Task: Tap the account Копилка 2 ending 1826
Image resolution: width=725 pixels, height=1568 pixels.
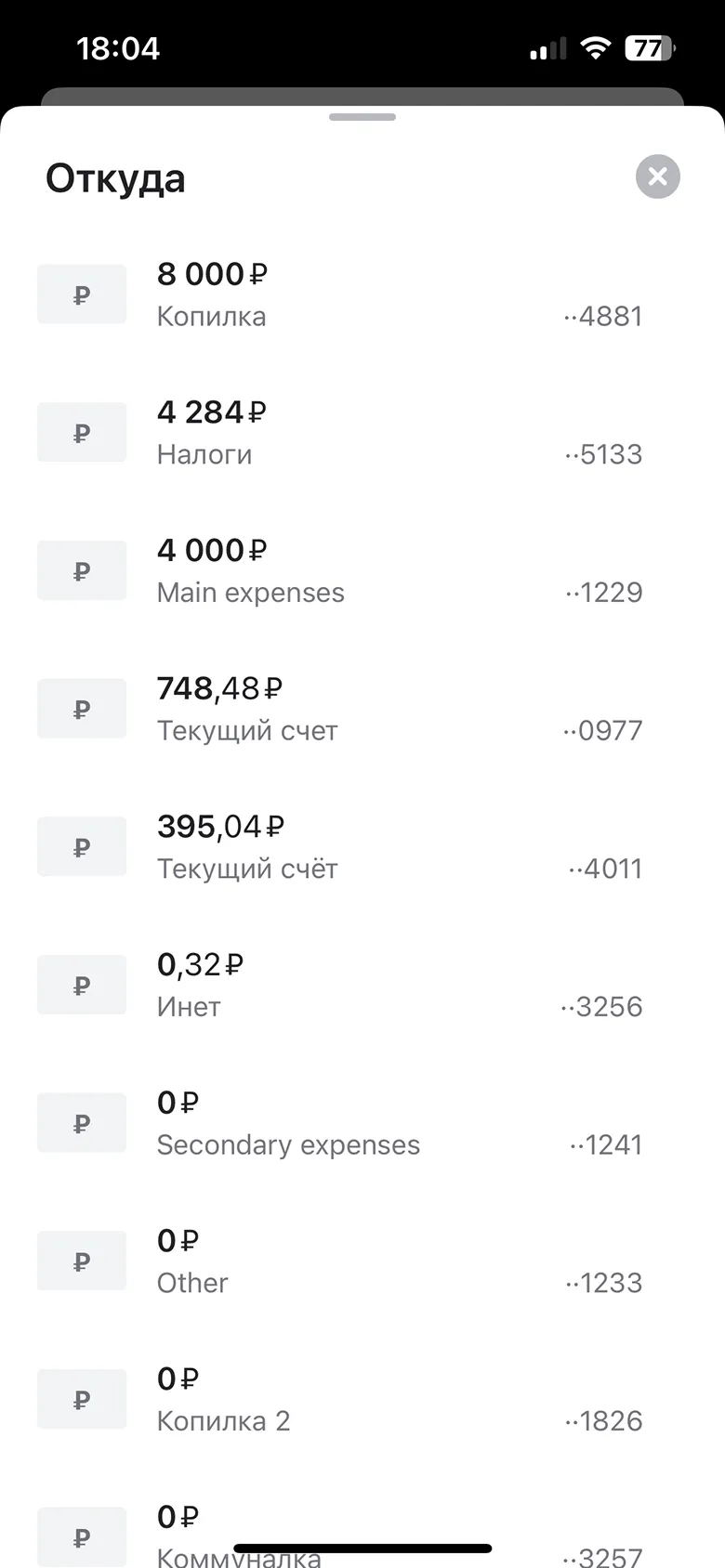Action: 362,1399
